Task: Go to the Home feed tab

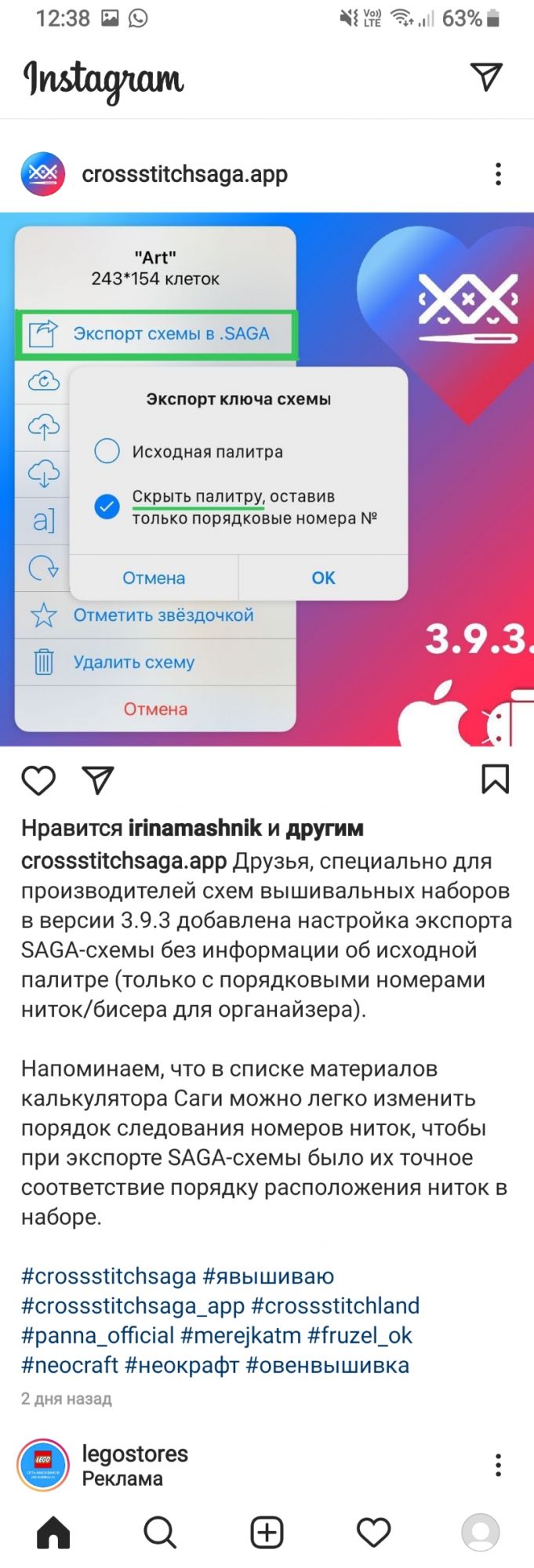Action: tap(53, 1532)
